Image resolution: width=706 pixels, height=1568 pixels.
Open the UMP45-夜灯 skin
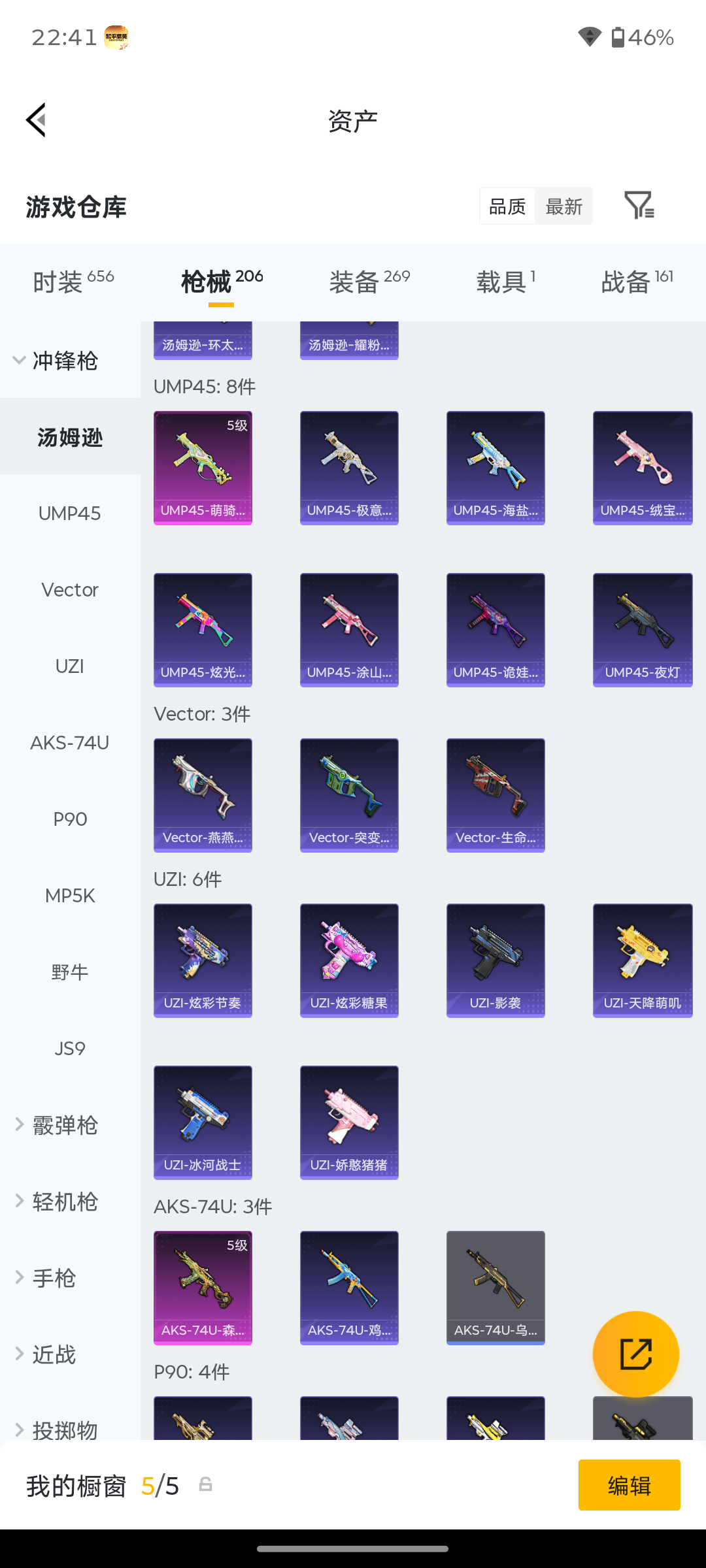(x=643, y=630)
